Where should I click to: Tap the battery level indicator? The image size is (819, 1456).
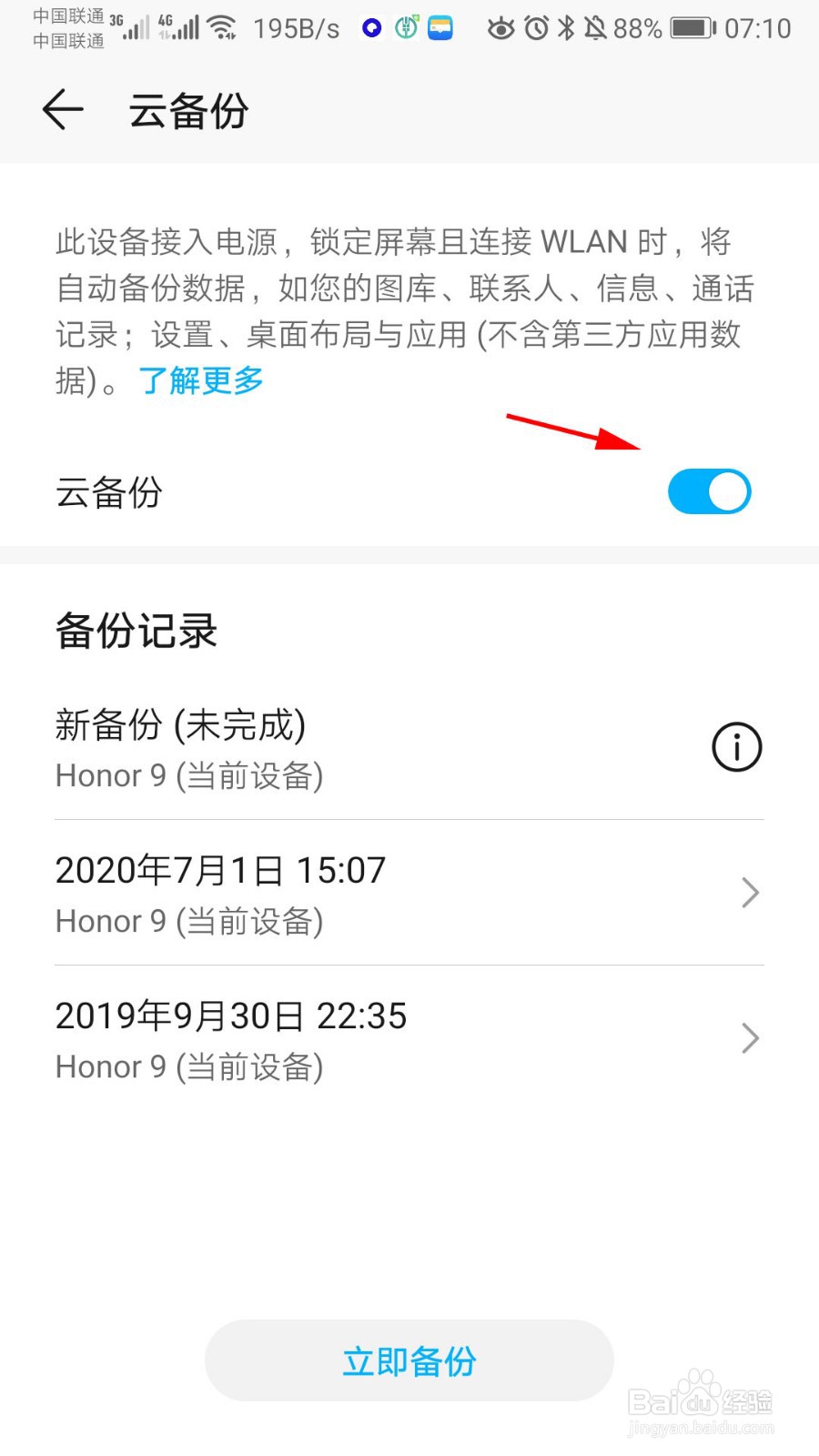[692, 26]
